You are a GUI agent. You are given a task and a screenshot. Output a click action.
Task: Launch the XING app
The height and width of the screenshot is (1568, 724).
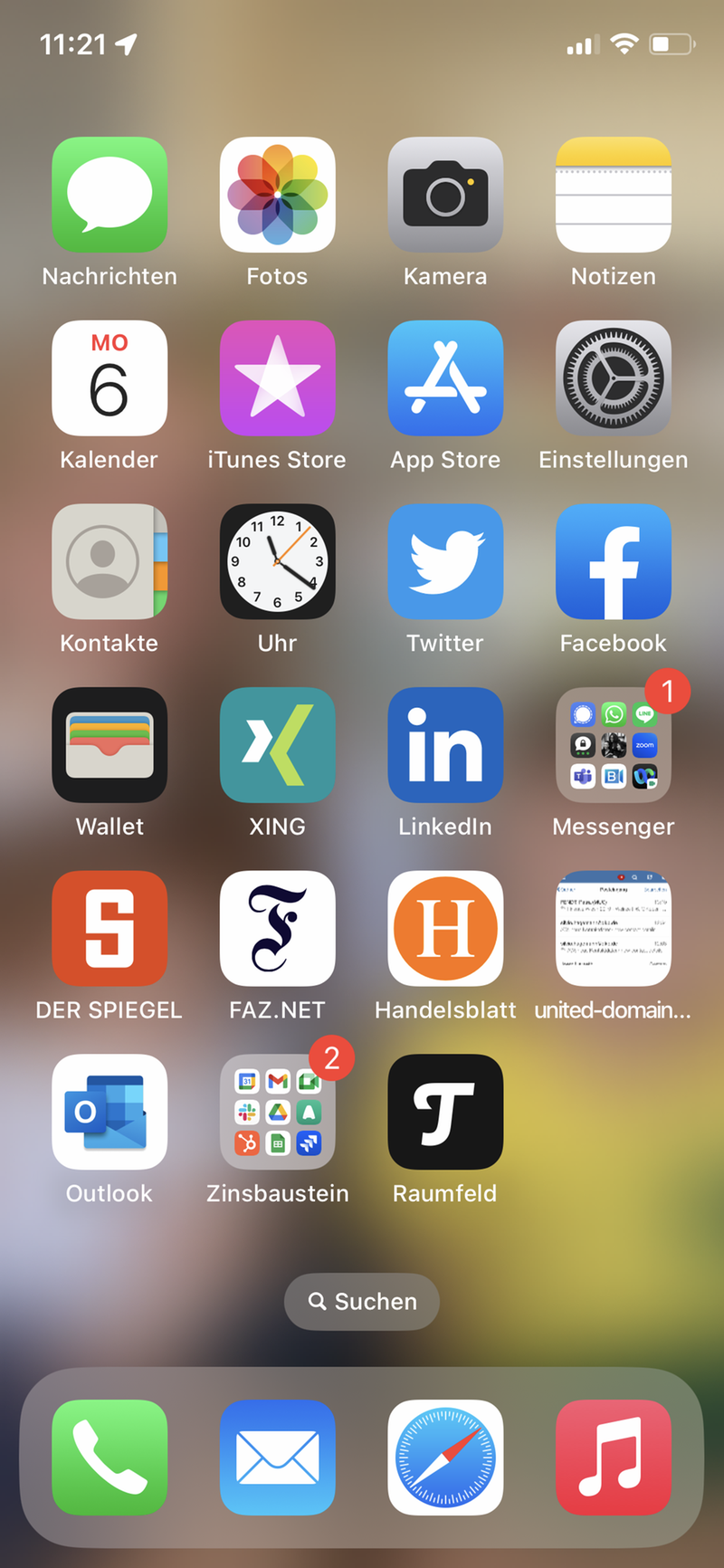(278, 745)
